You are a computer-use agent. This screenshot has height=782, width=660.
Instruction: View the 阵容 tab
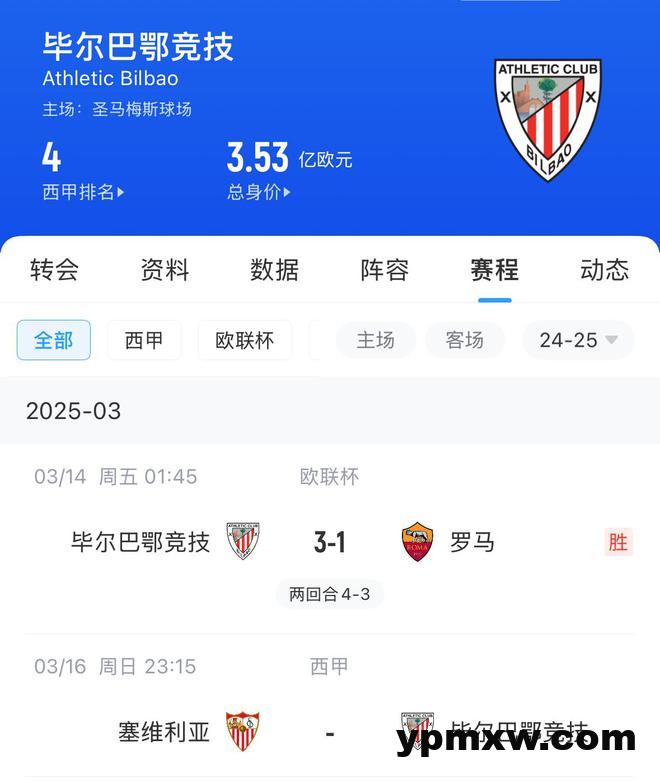384,269
